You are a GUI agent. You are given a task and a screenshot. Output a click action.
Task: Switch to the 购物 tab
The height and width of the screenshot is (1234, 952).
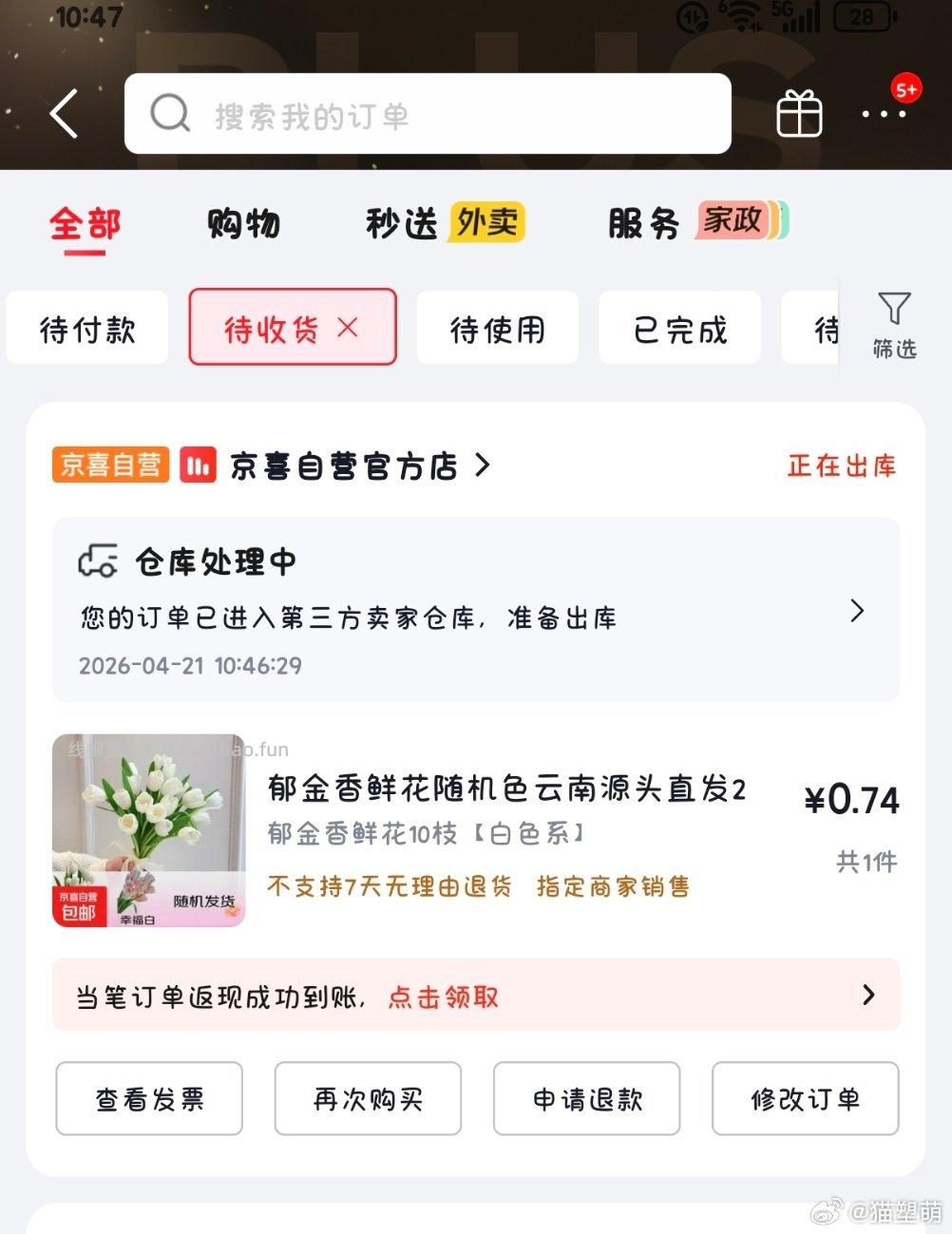[242, 223]
